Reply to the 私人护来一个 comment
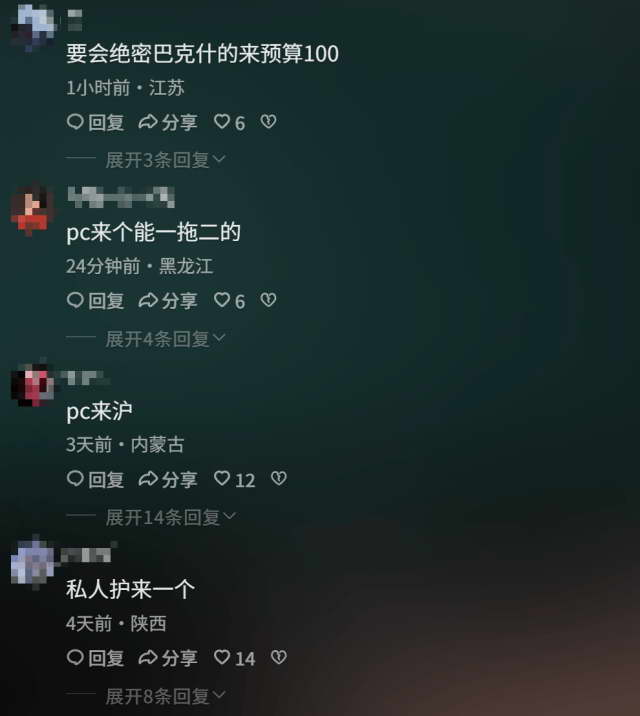The image size is (640, 716). [96, 659]
